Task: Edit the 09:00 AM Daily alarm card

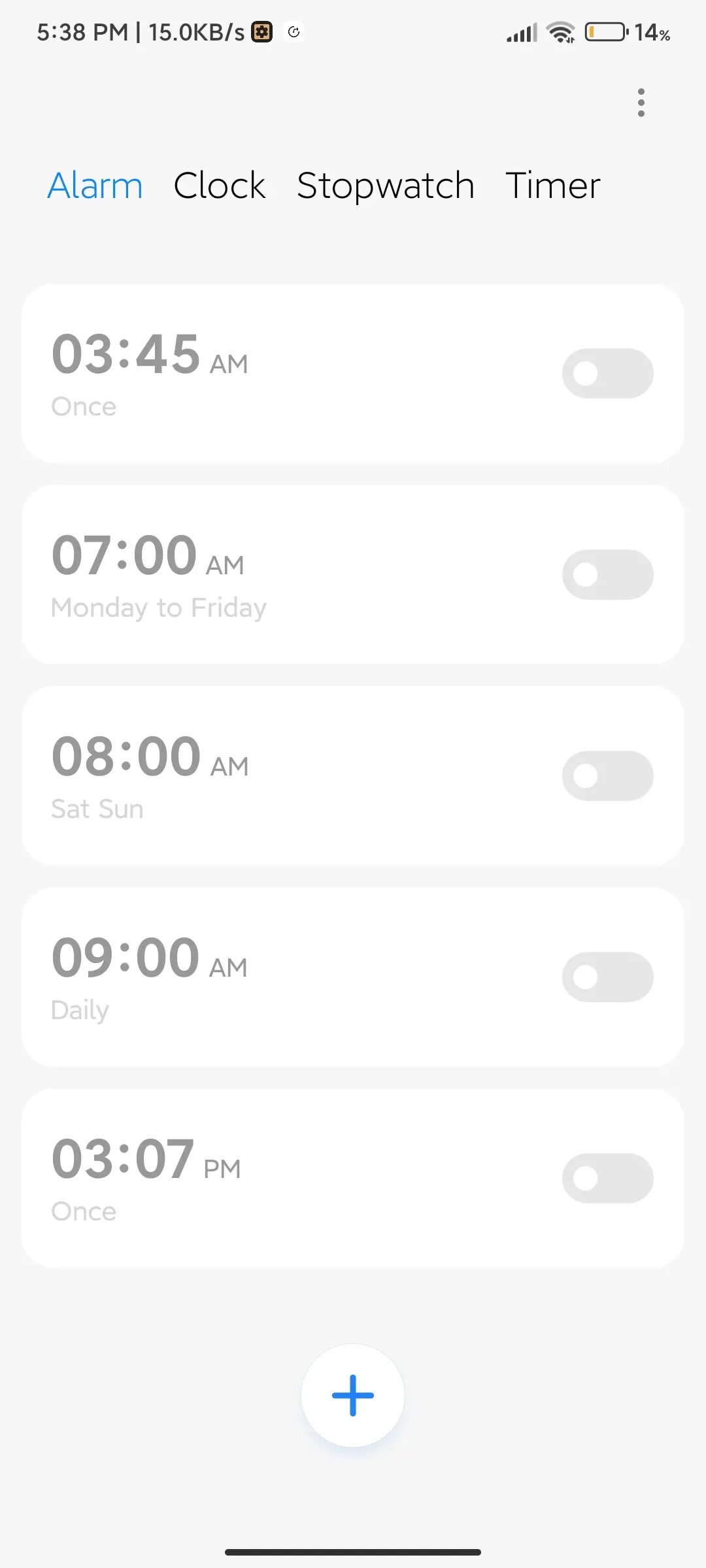Action: click(353, 977)
